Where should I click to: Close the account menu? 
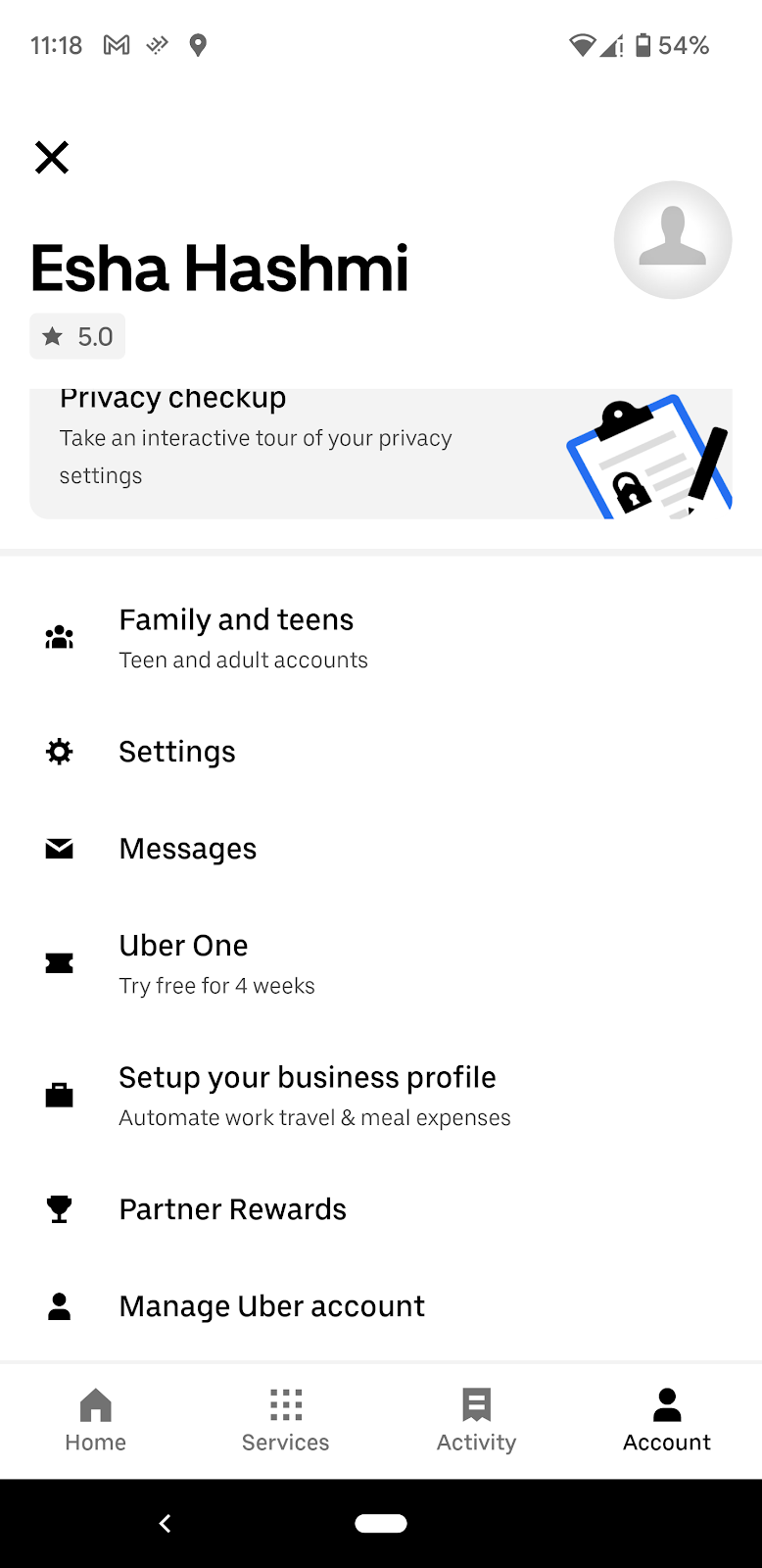point(52,157)
